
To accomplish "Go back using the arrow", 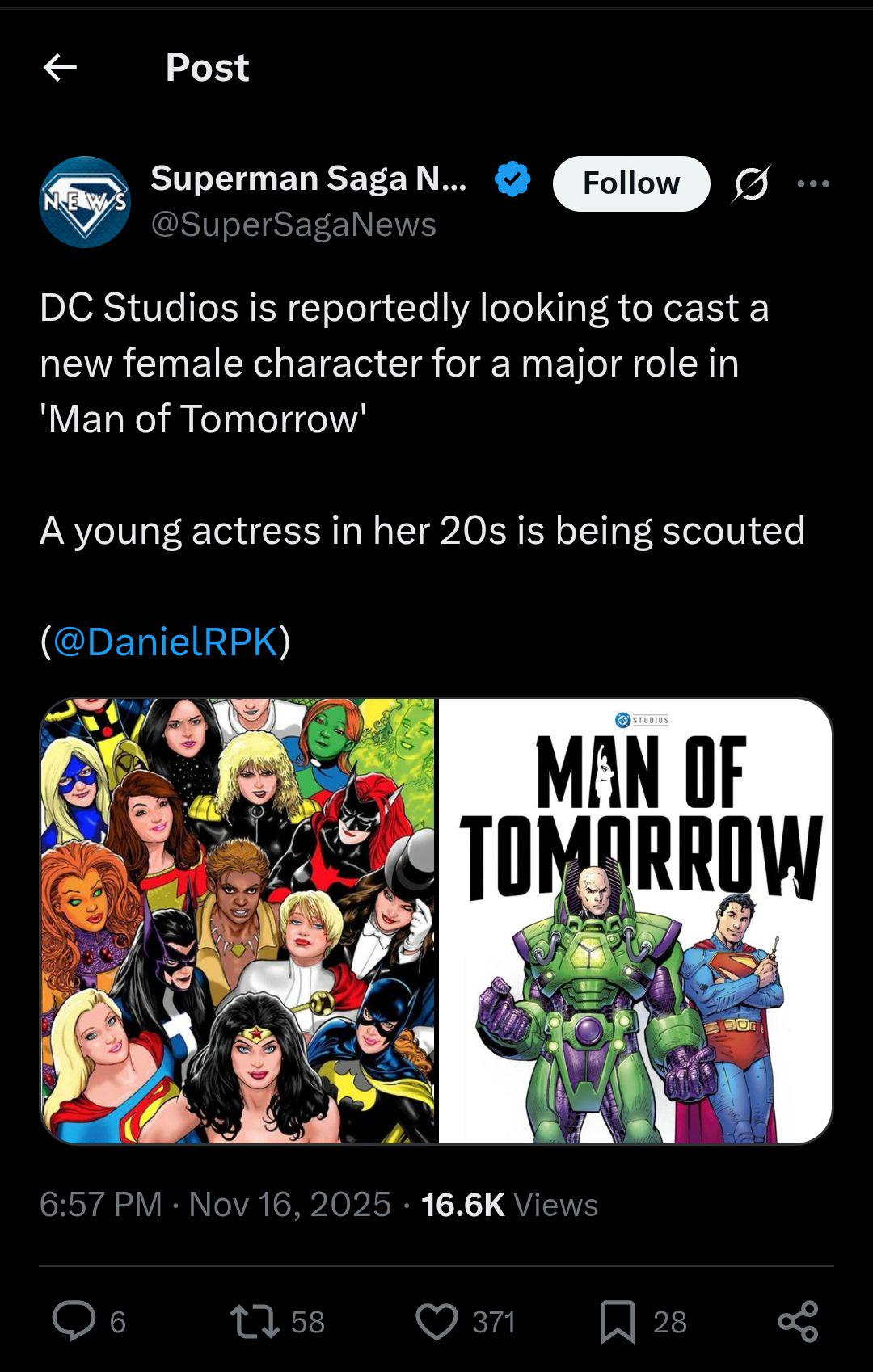I will [x=60, y=68].
